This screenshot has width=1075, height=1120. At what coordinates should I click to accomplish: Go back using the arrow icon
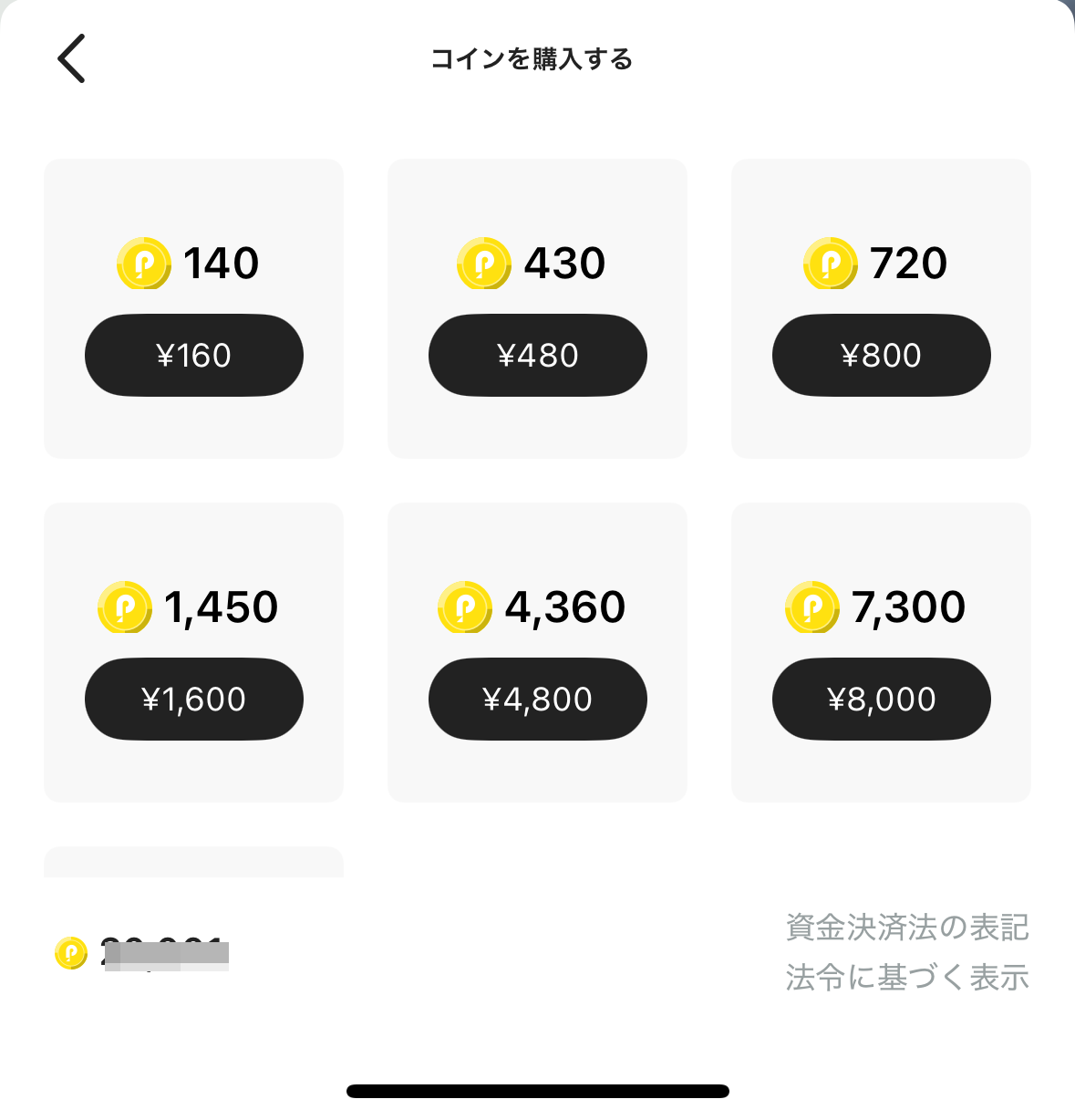click(x=71, y=58)
